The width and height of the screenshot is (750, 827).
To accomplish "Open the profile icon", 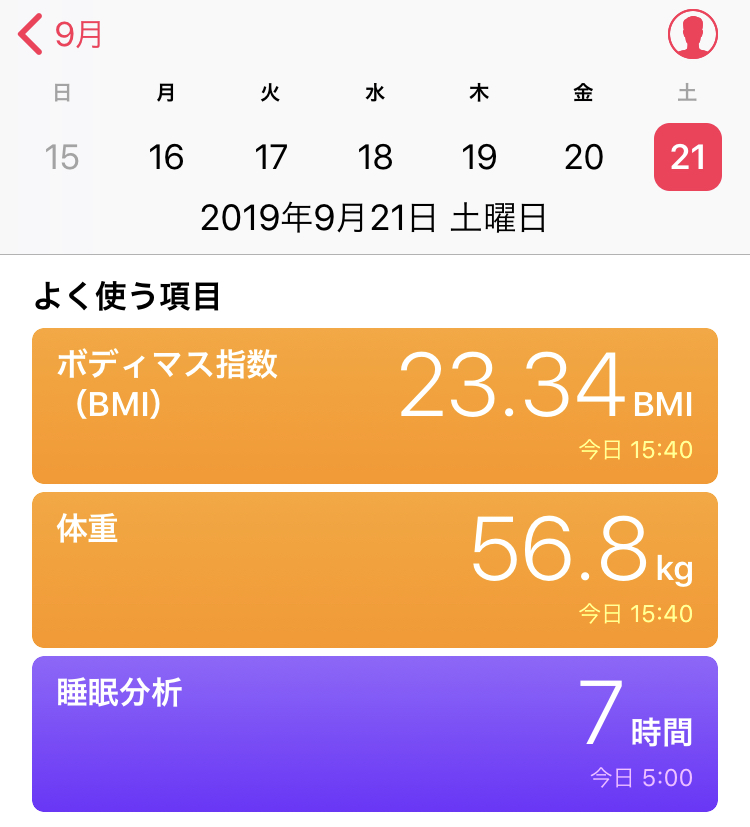I will 692,34.
